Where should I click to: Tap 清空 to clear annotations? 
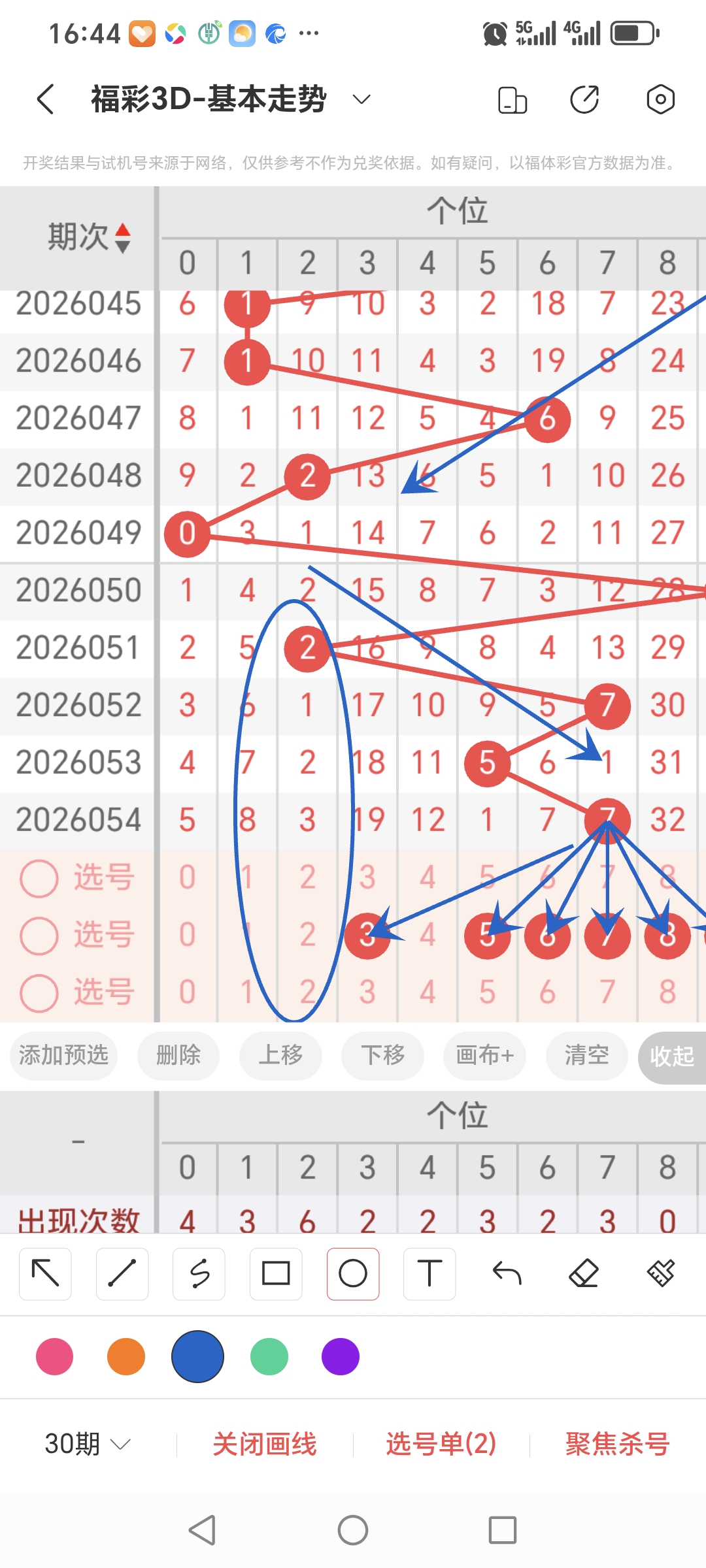tap(586, 1056)
